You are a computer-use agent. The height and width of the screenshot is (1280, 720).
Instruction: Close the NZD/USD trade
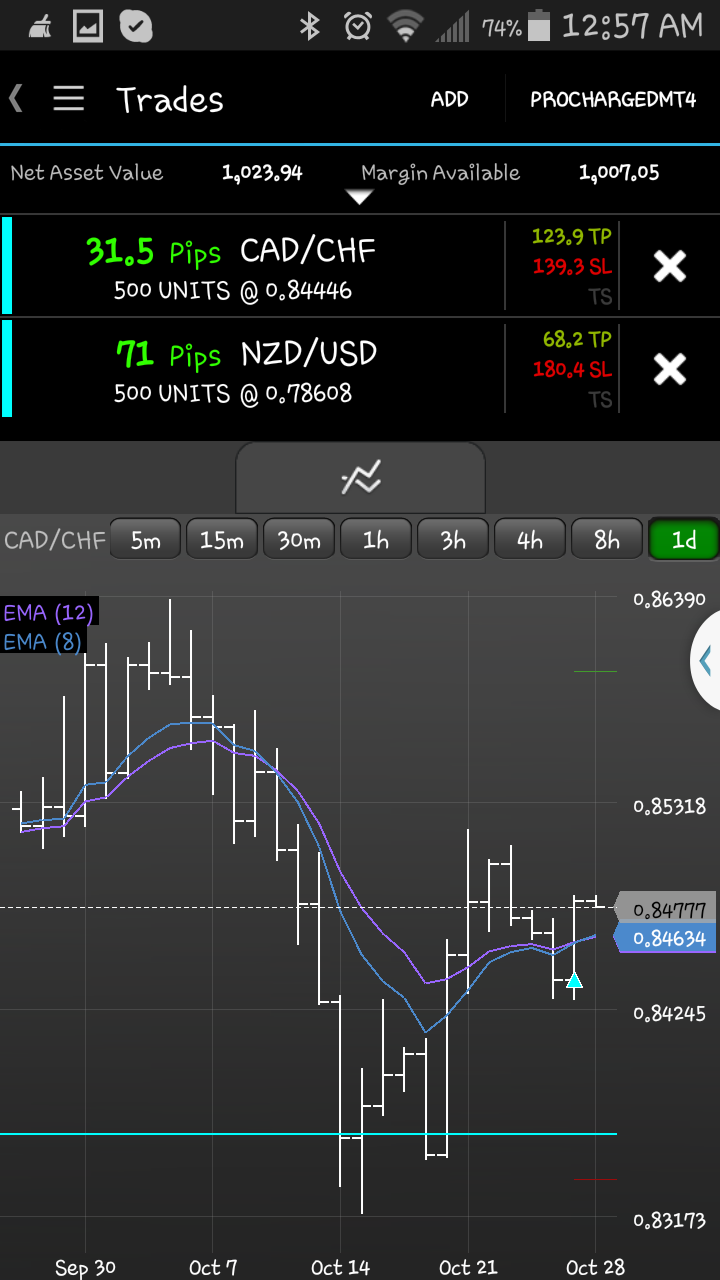669,369
